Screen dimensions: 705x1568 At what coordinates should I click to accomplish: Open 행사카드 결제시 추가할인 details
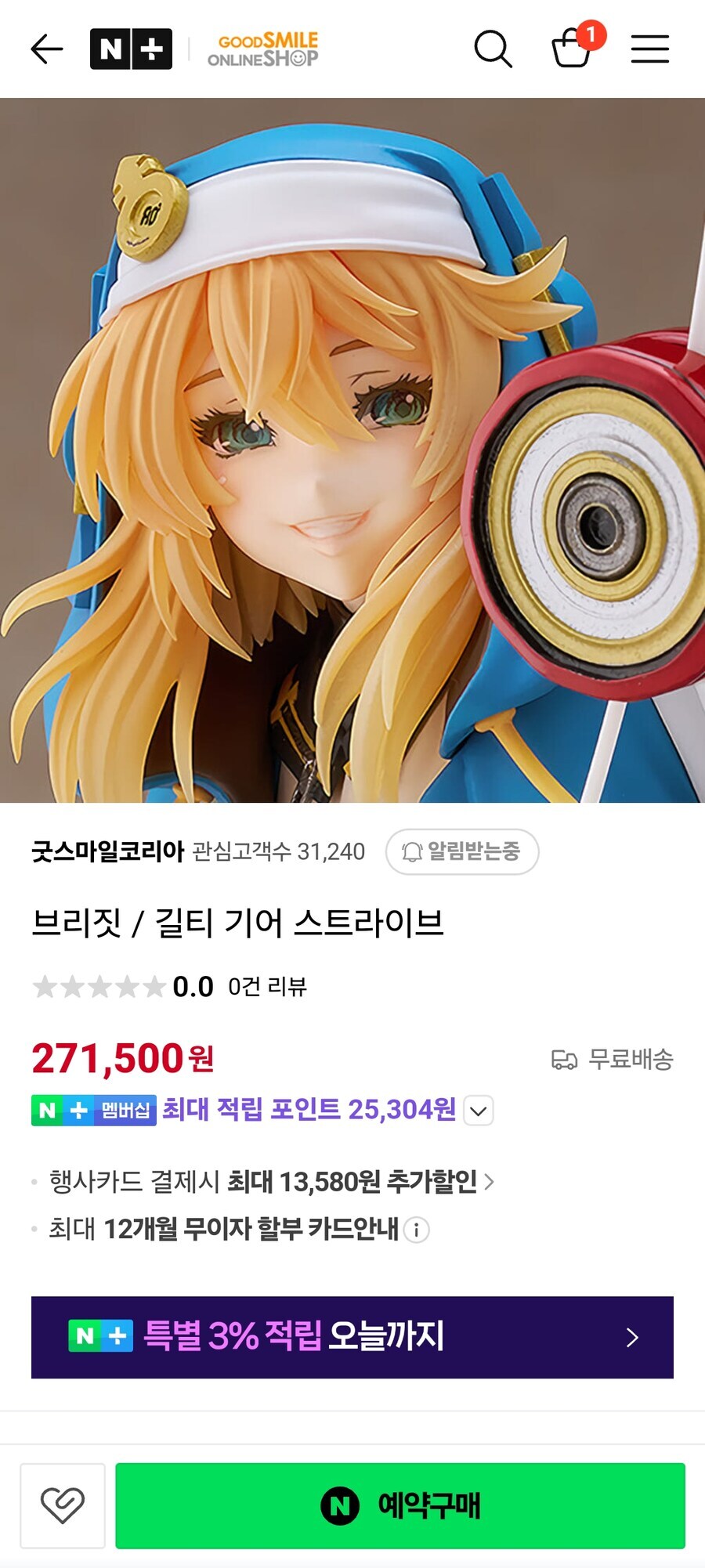tap(271, 1181)
